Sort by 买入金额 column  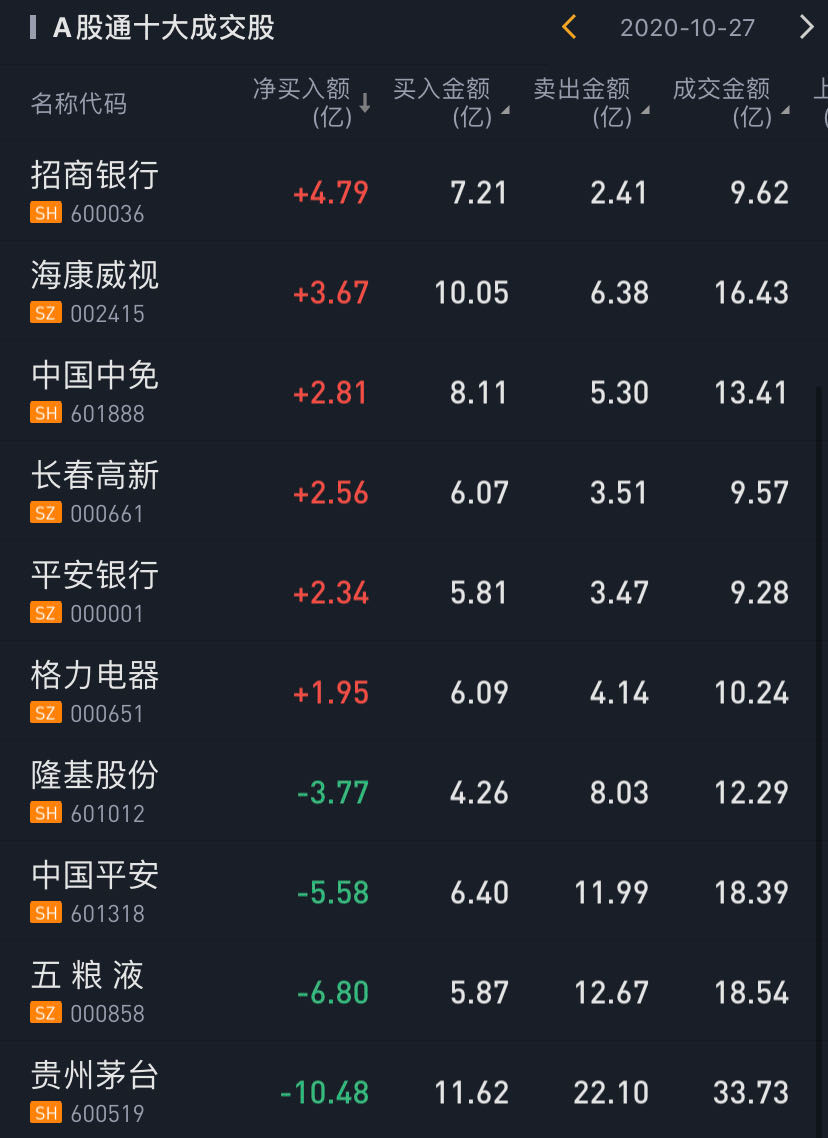[450, 103]
